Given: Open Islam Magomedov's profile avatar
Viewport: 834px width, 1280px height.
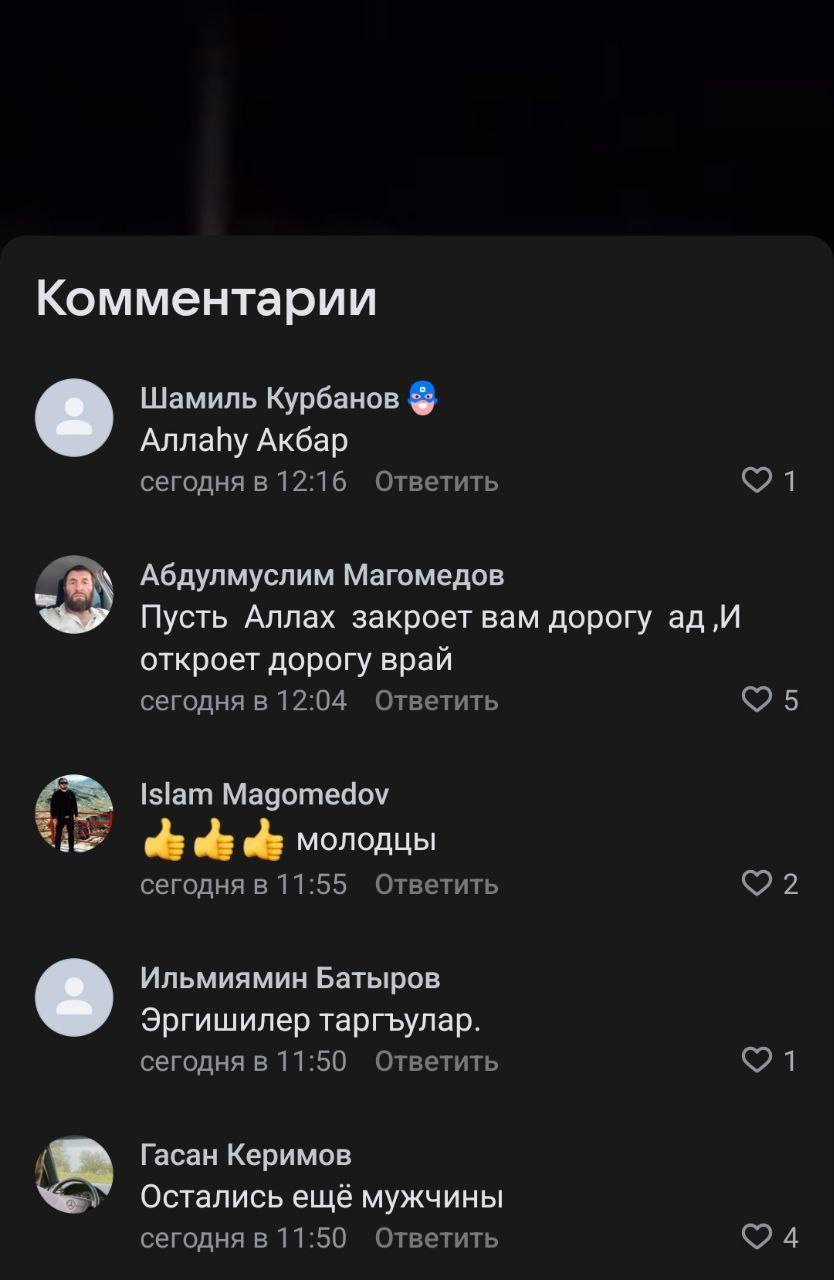Looking at the screenshot, I should point(74,813).
